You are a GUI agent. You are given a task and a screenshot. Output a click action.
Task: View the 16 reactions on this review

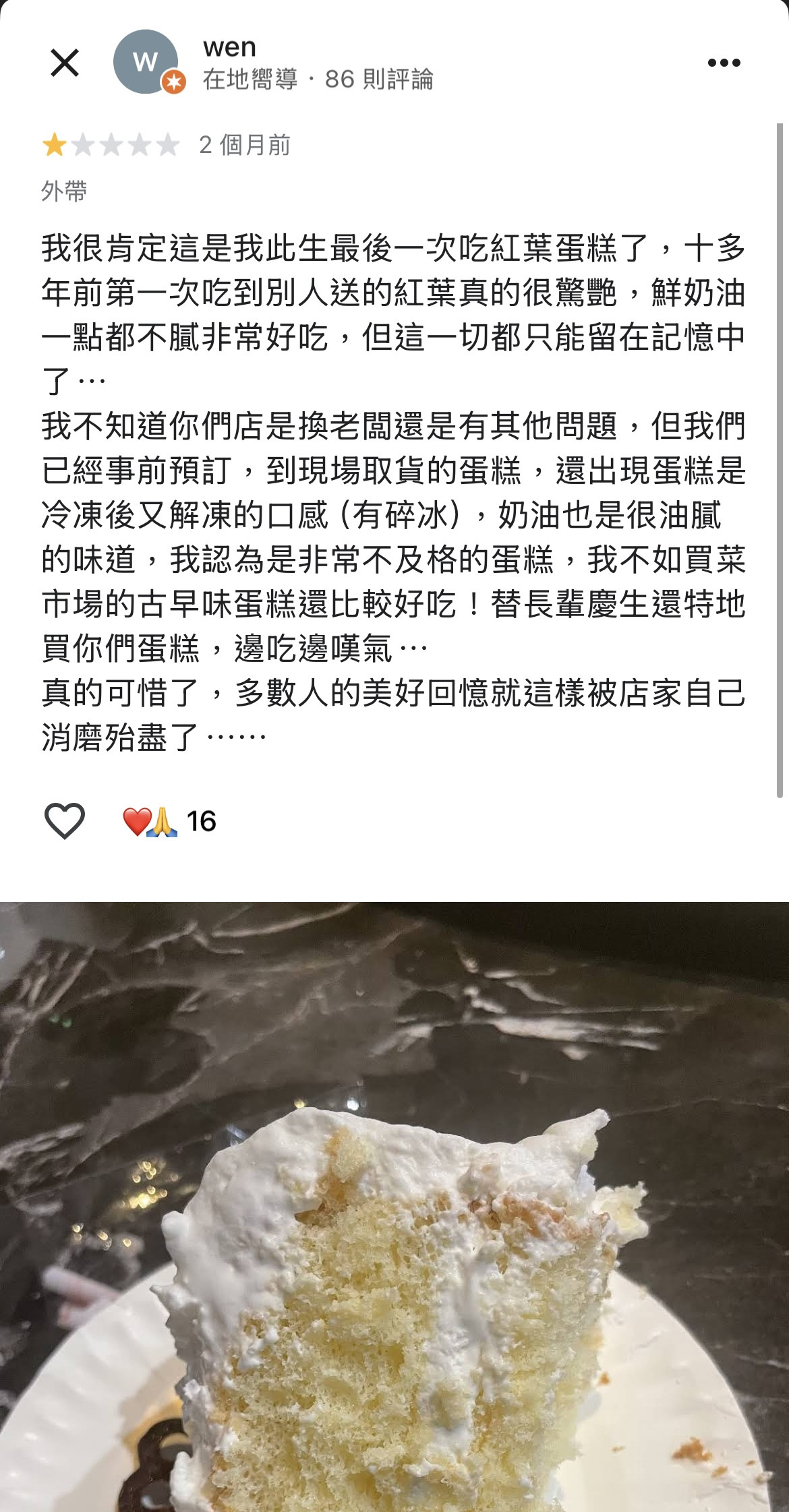pyautogui.click(x=170, y=822)
